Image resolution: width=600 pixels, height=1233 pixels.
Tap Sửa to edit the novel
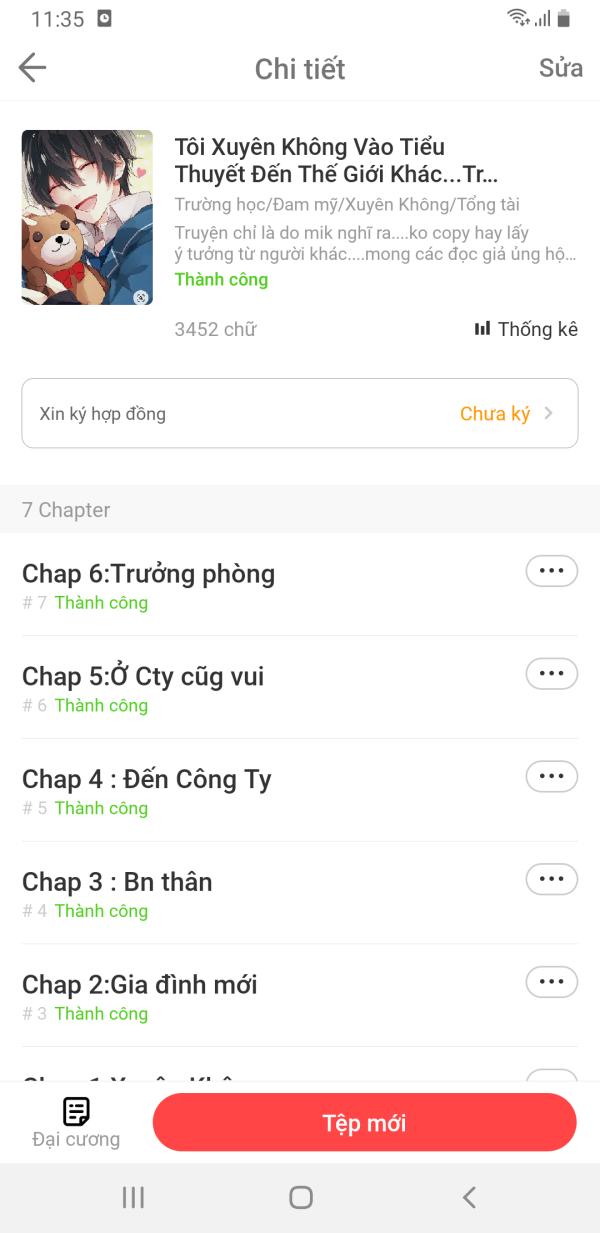click(560, 68)
